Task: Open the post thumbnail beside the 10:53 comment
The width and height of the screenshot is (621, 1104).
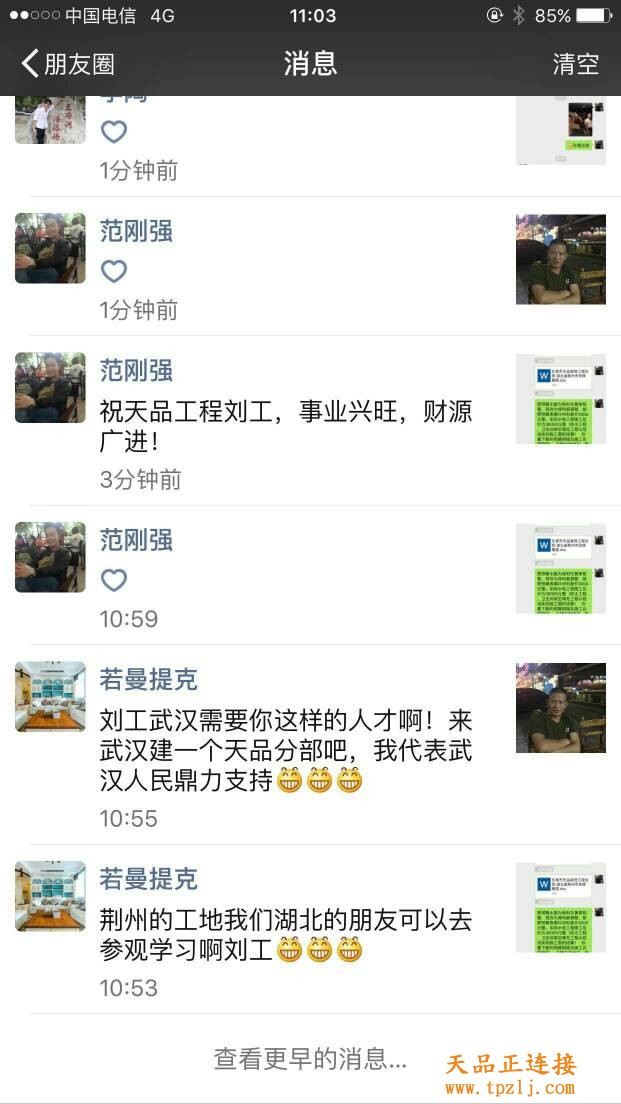Action: [560, 908]
